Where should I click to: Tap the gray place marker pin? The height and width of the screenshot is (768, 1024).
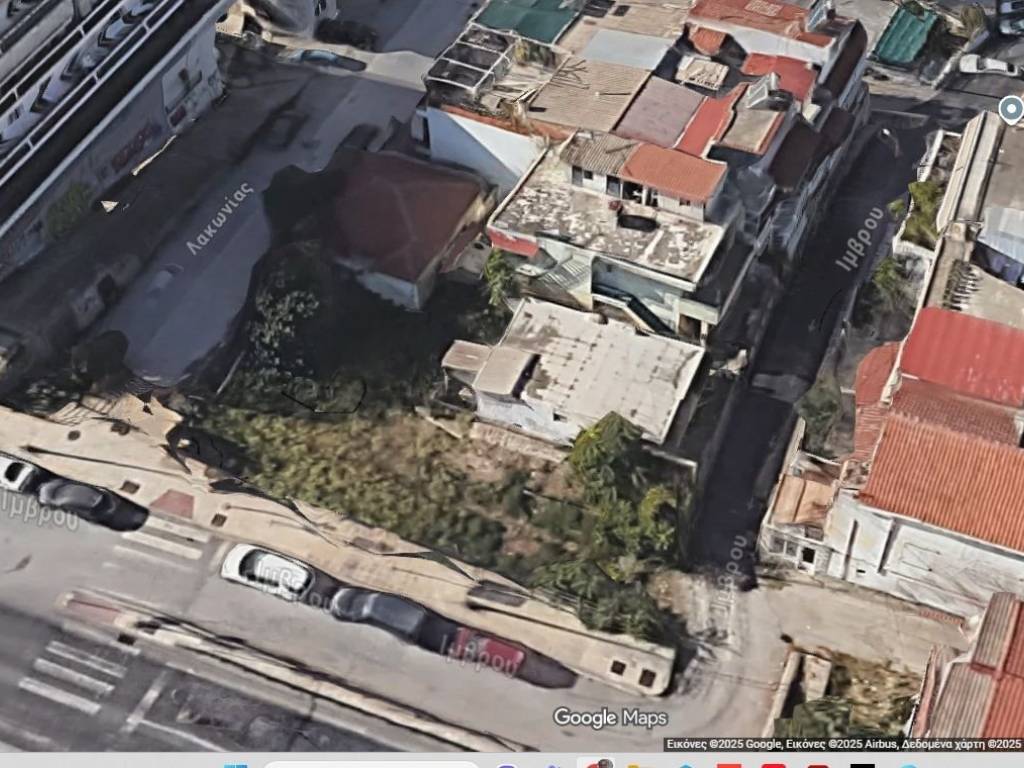(x=1012, y=109)
